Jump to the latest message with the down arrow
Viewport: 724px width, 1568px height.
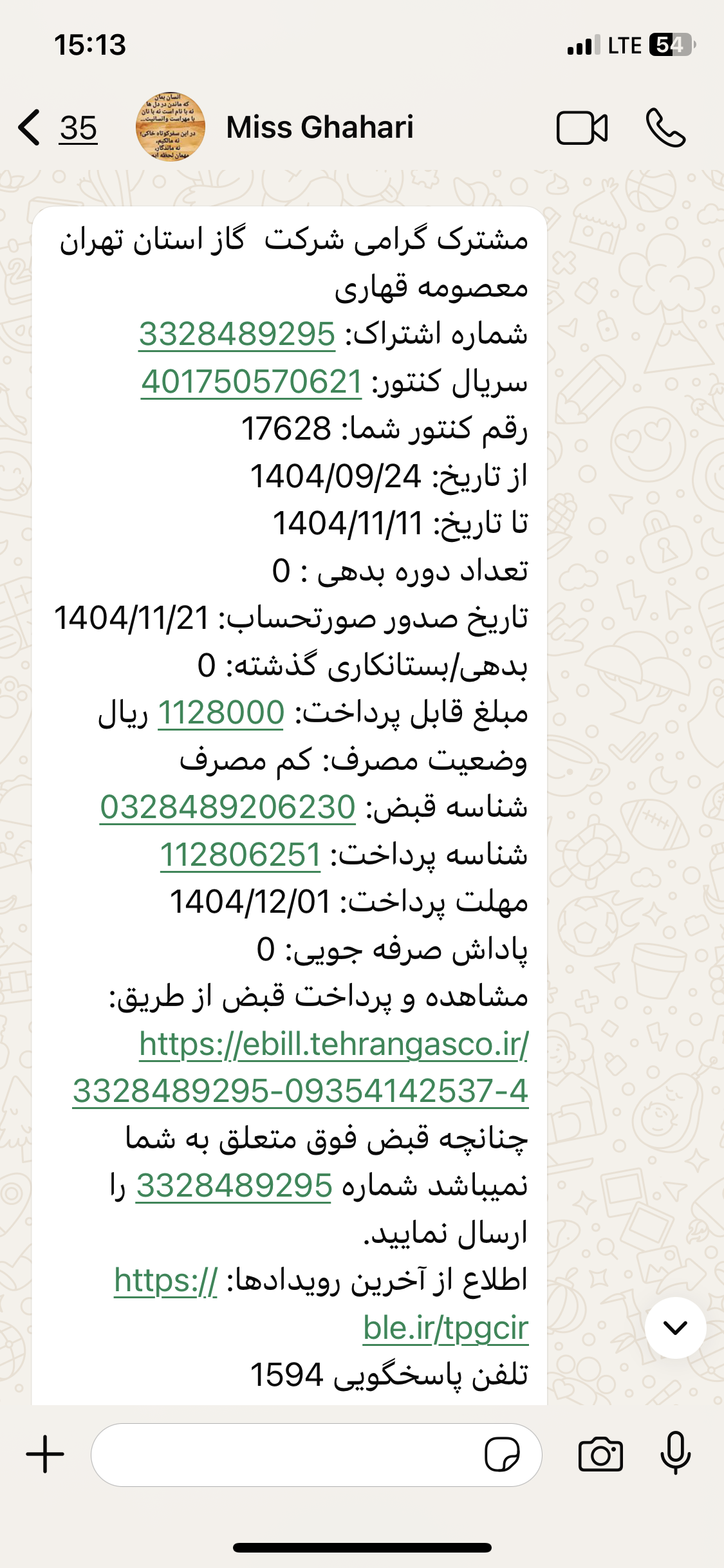point(675,1327)
